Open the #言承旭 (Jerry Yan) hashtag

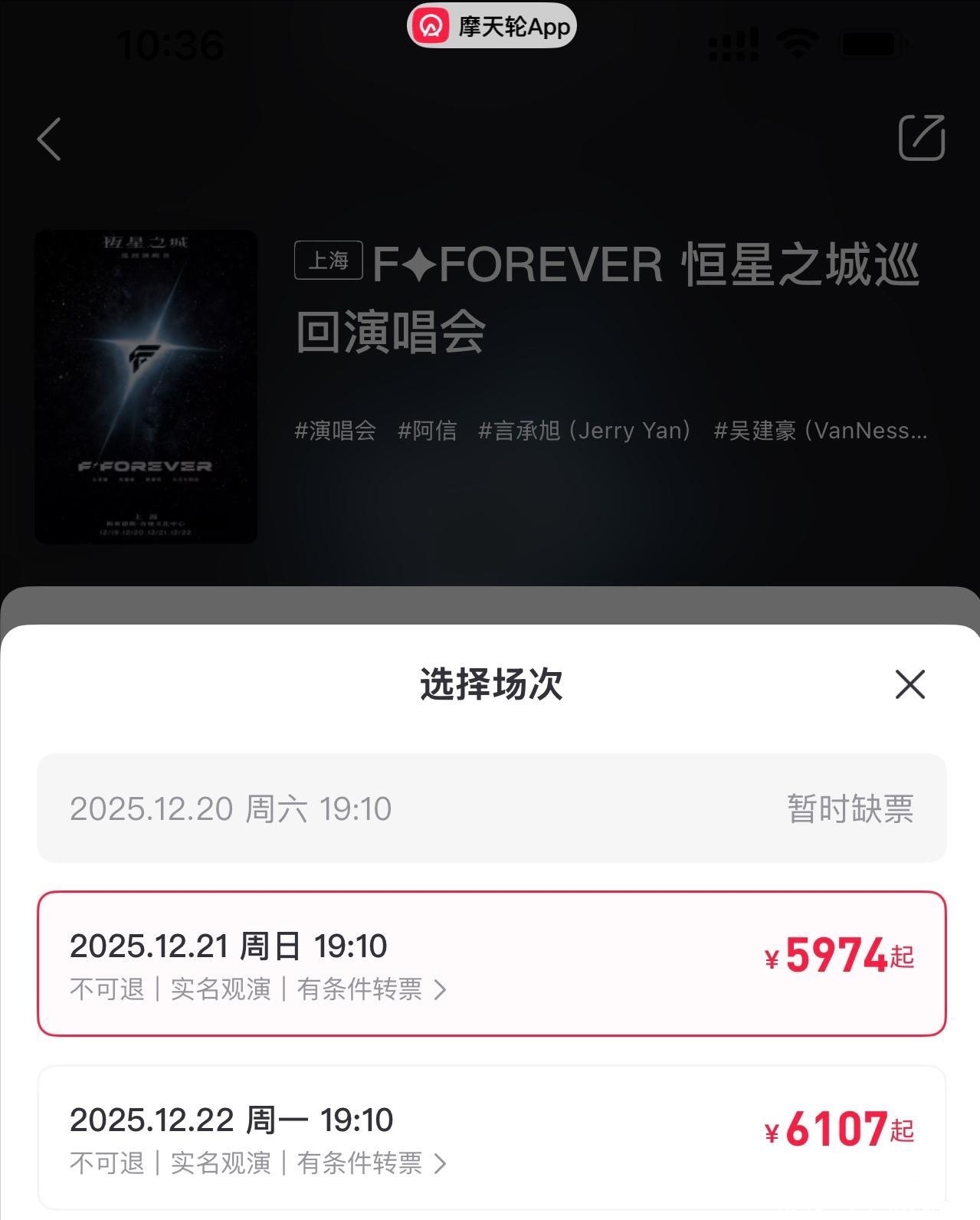point(585,431)
